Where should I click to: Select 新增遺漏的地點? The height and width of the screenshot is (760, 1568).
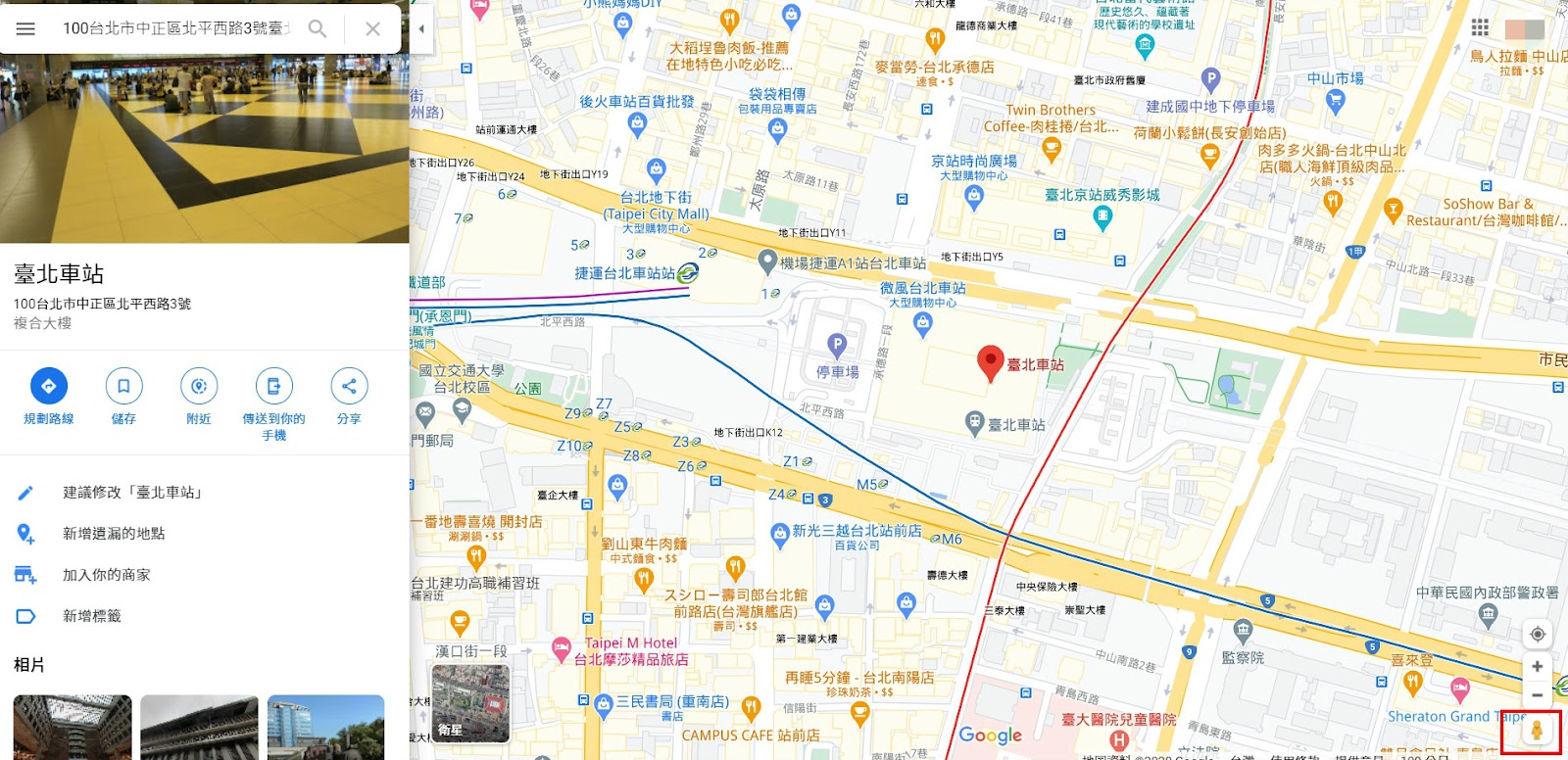coord(114,534)
